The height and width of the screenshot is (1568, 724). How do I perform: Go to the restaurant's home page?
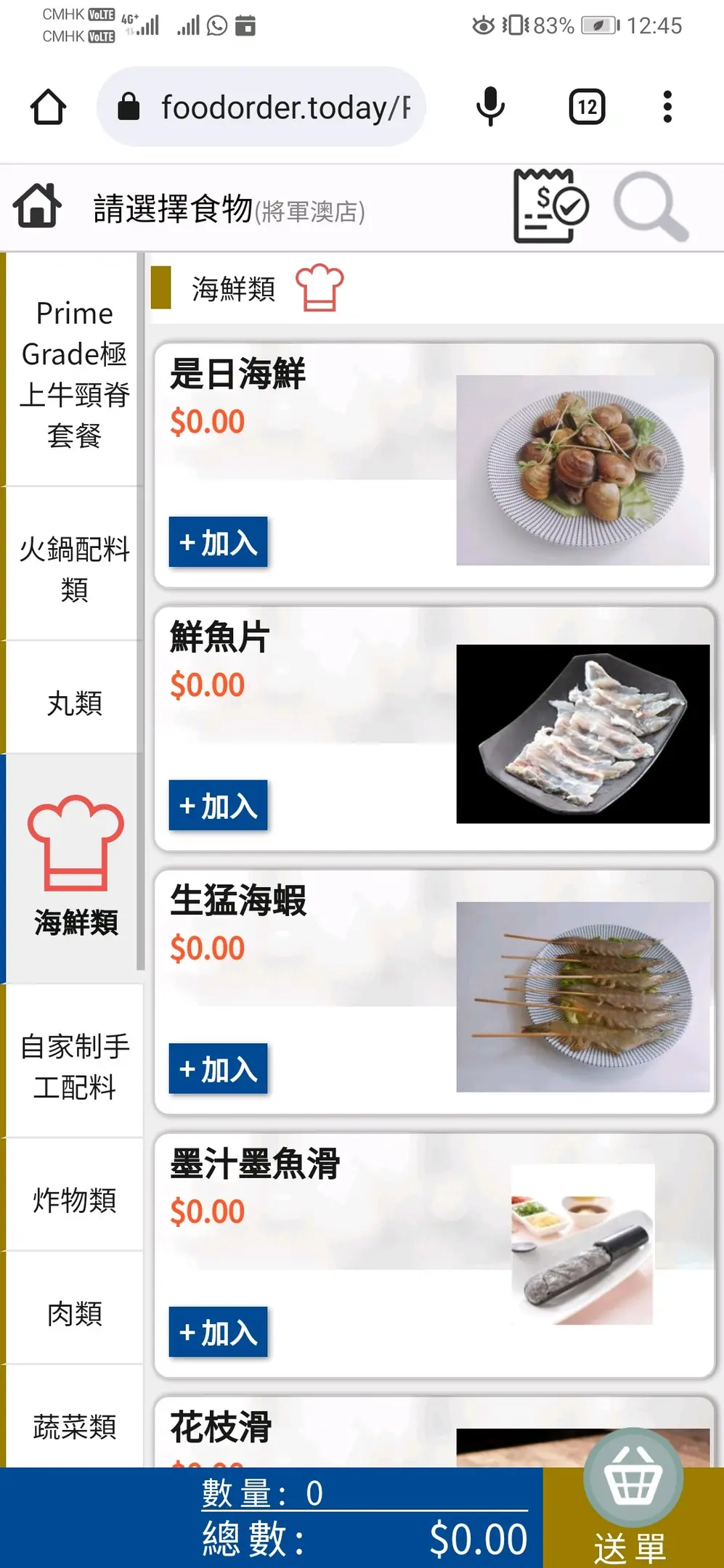tap(38, 207)
